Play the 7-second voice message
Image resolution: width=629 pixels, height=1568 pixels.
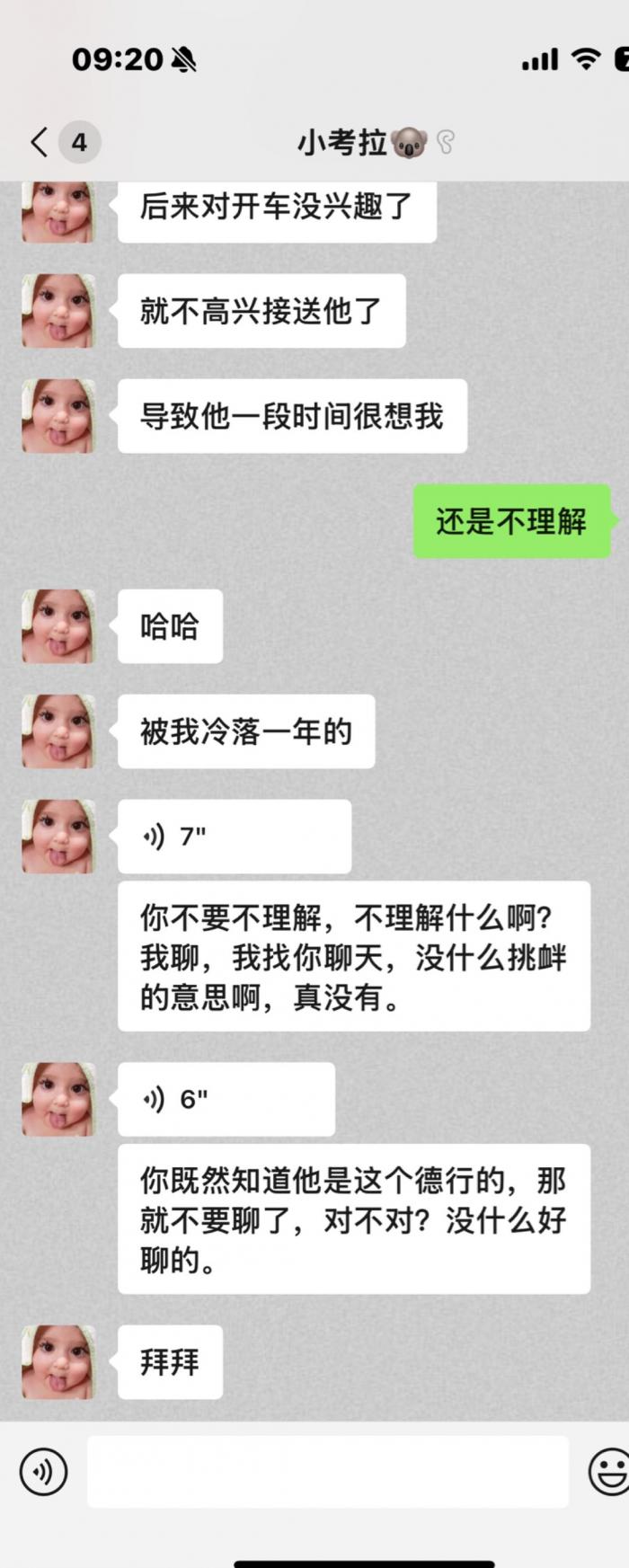234,837
